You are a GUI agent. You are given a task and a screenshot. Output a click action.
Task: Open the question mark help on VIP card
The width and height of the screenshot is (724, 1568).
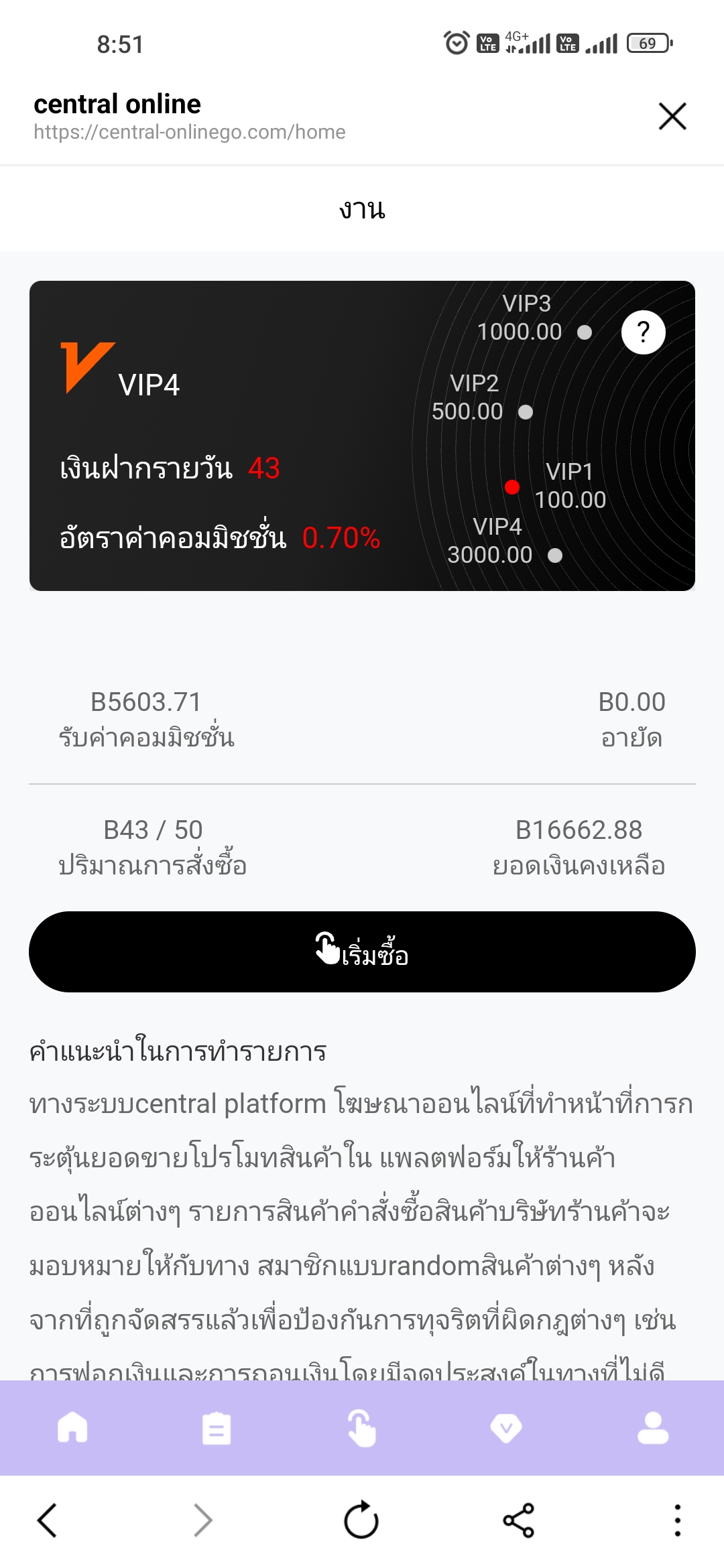click(643, 332)
